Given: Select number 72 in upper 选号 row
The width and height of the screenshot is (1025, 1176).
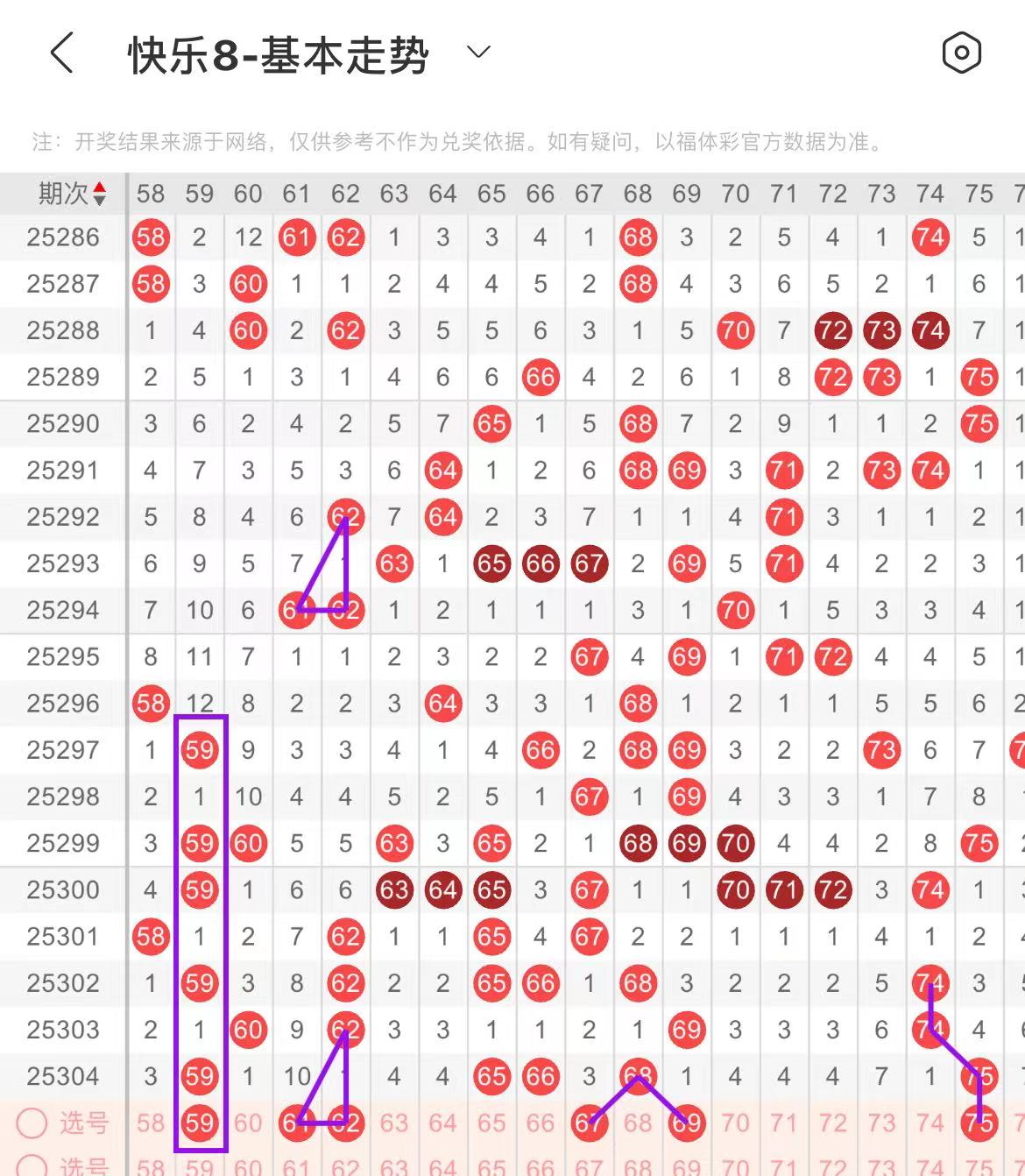Looking at the screenshot, I should coord(832,1123).
